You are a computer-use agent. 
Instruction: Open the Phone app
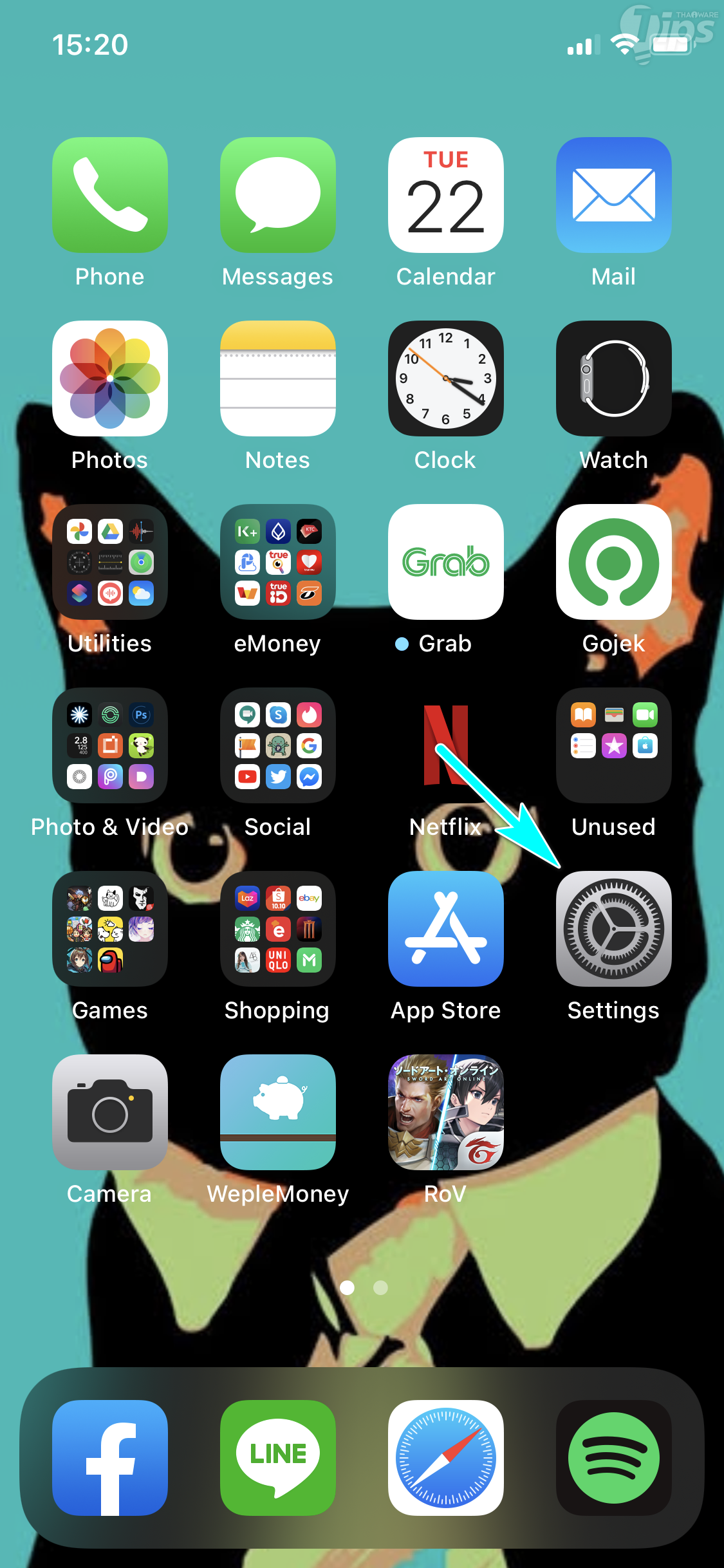click(110, 195)
